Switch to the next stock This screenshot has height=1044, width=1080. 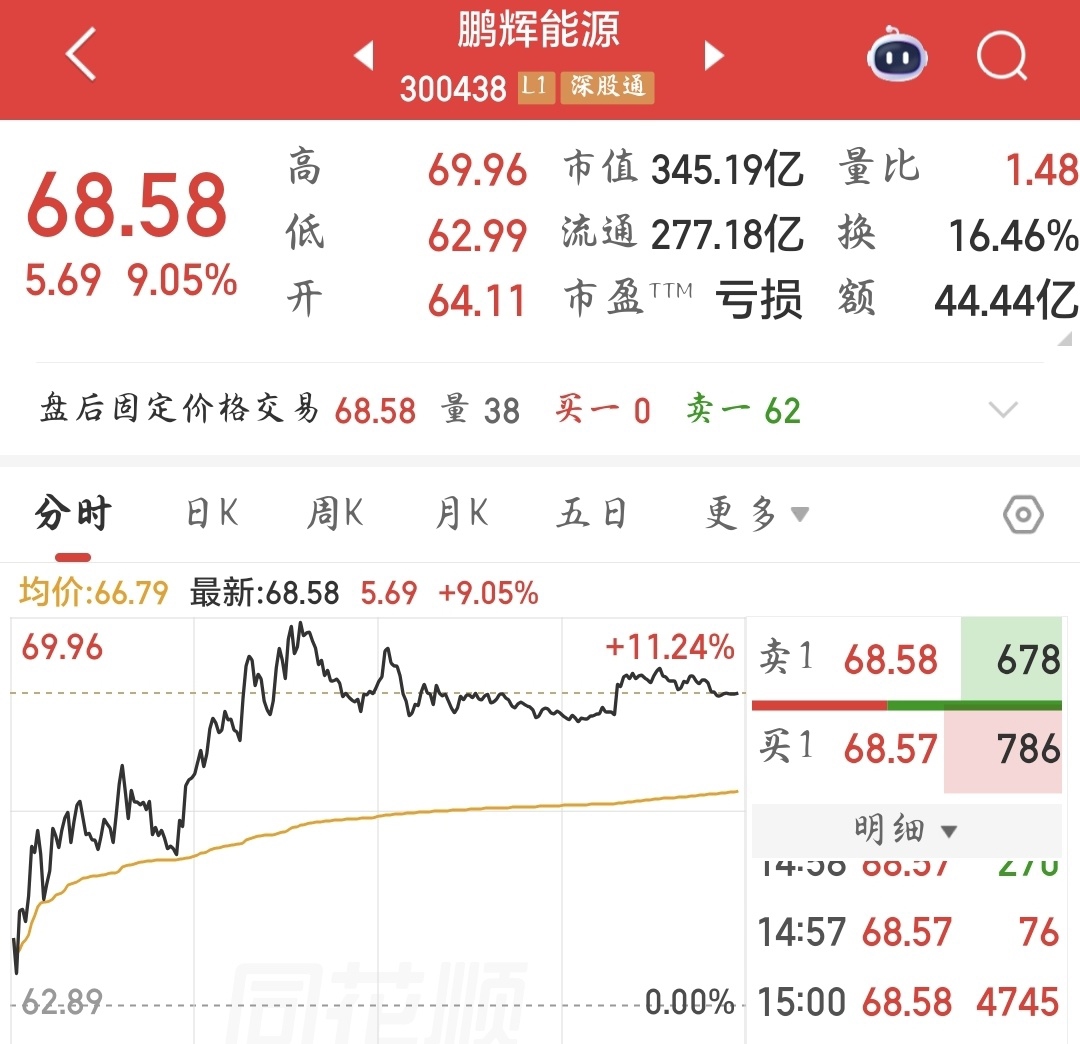[x=713, y=56]
